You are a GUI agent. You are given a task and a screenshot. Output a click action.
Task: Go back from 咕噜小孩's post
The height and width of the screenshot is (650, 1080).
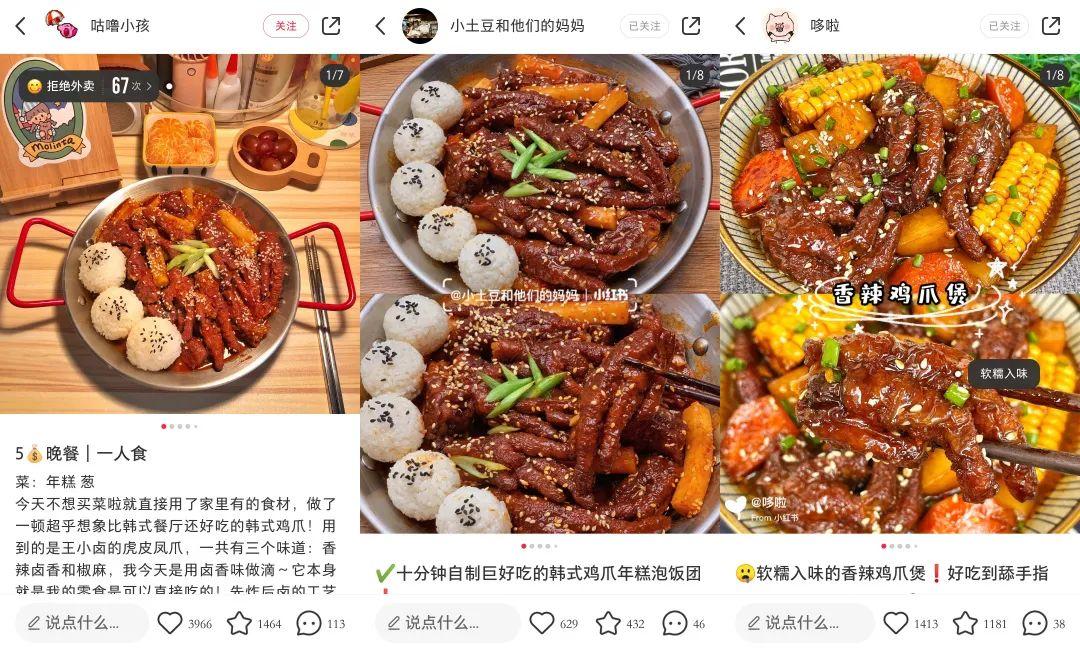21,26
